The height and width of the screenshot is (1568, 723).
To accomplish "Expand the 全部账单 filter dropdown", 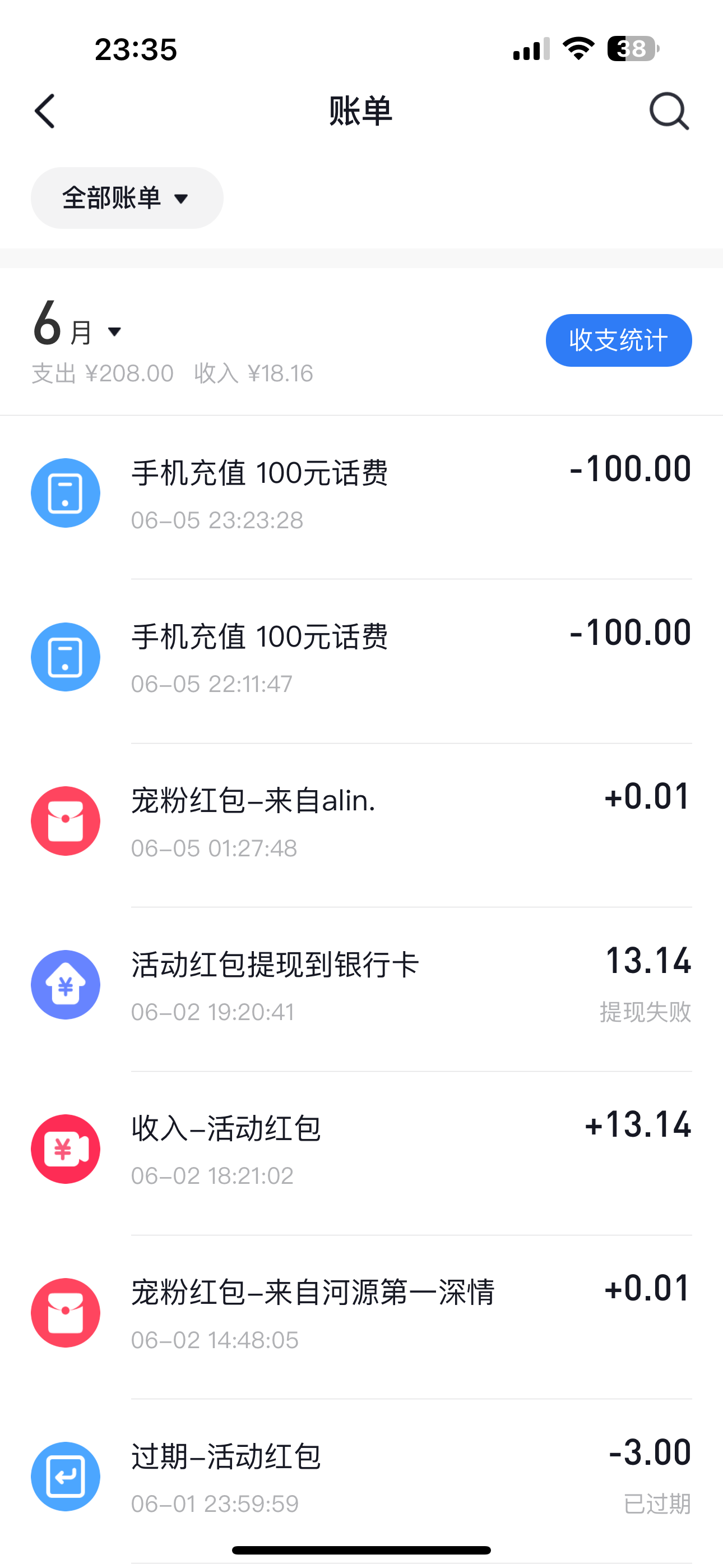I will tap(127, 198).
